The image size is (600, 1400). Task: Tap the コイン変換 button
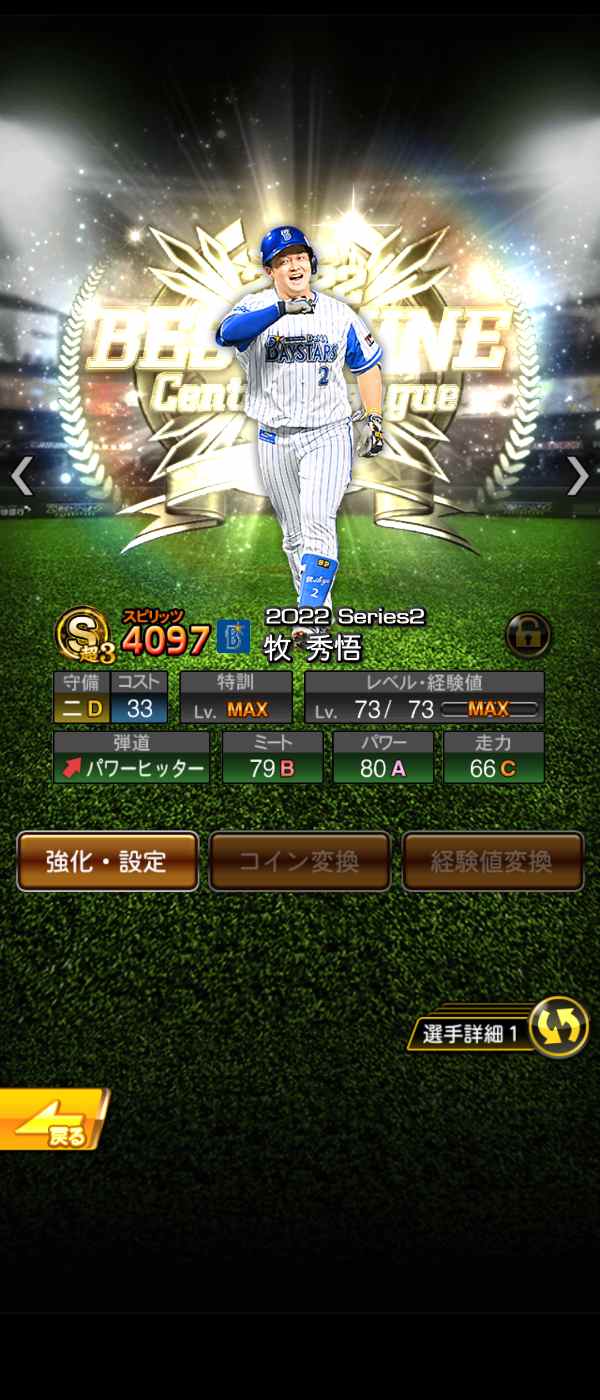pyautogui.click(x=299, y=861)
